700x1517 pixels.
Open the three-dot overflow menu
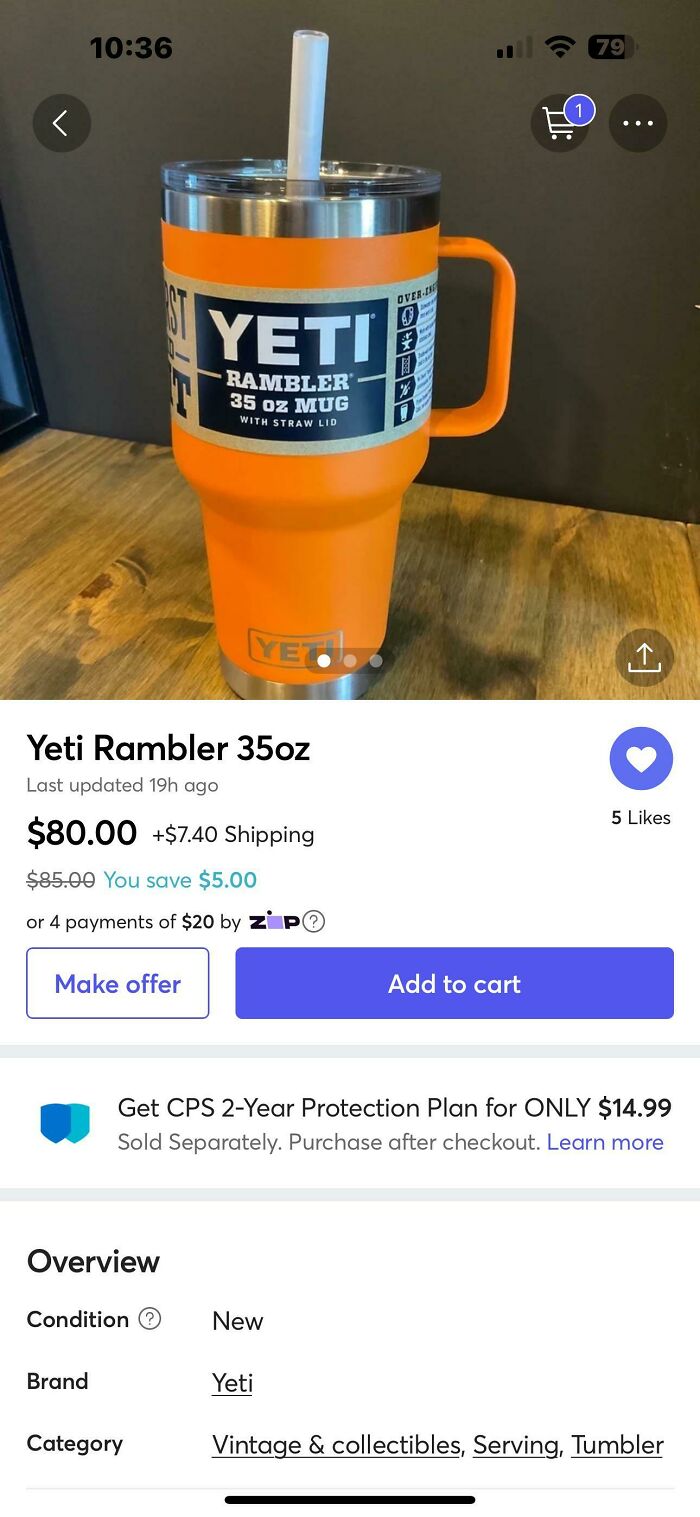coord(637,123)
